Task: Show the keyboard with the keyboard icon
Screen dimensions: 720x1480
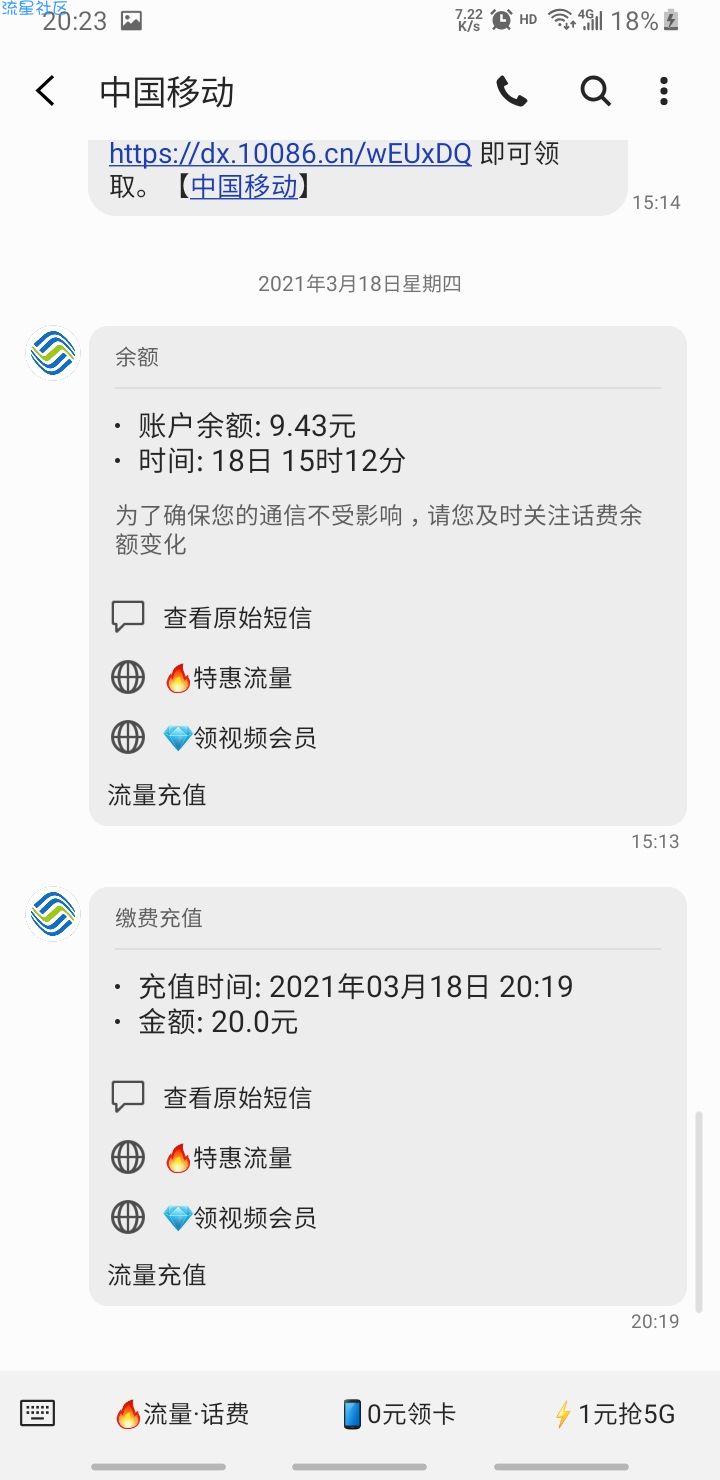Action: [x=38, y=1413]
